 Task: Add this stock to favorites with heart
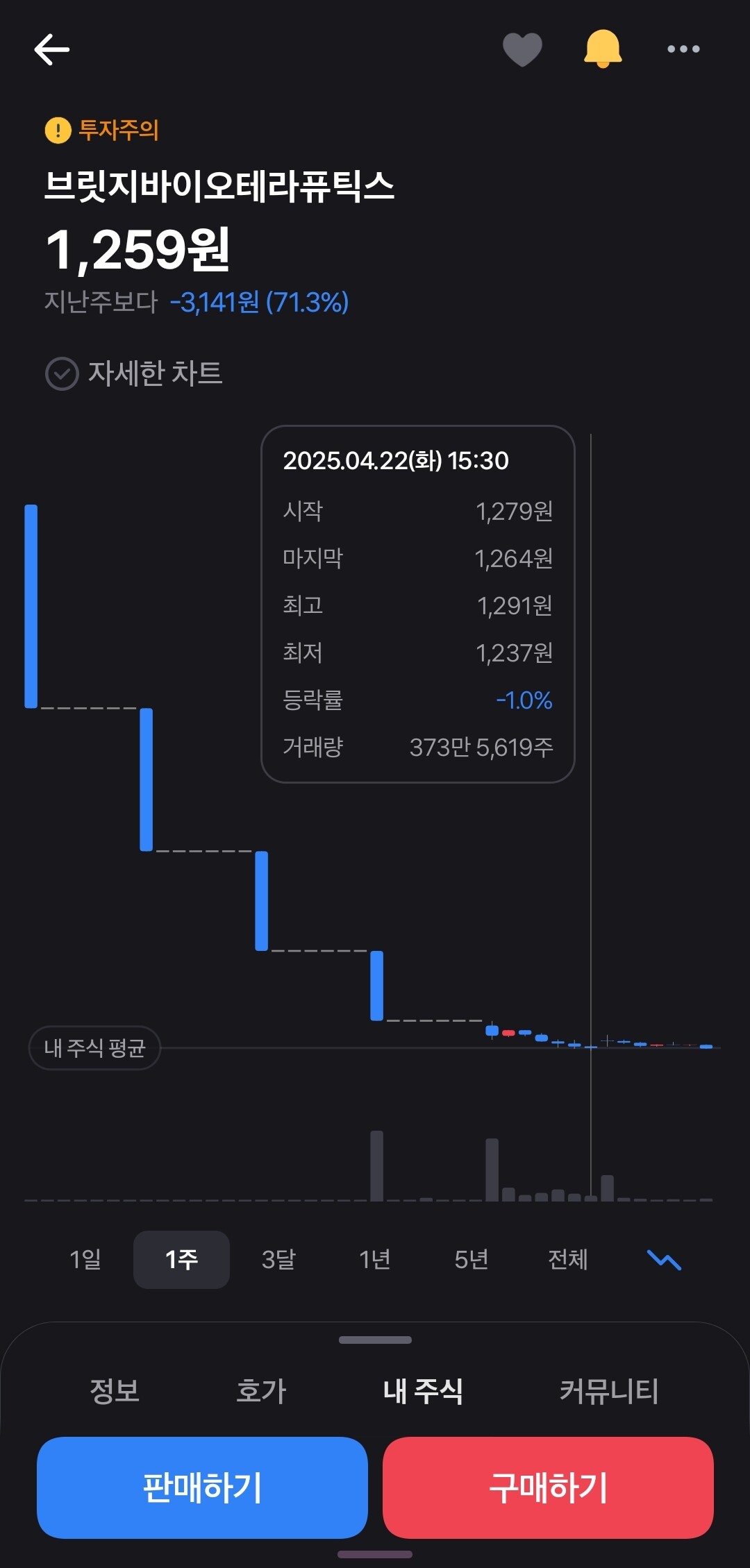pyautogui.click(x=522, y=49)
